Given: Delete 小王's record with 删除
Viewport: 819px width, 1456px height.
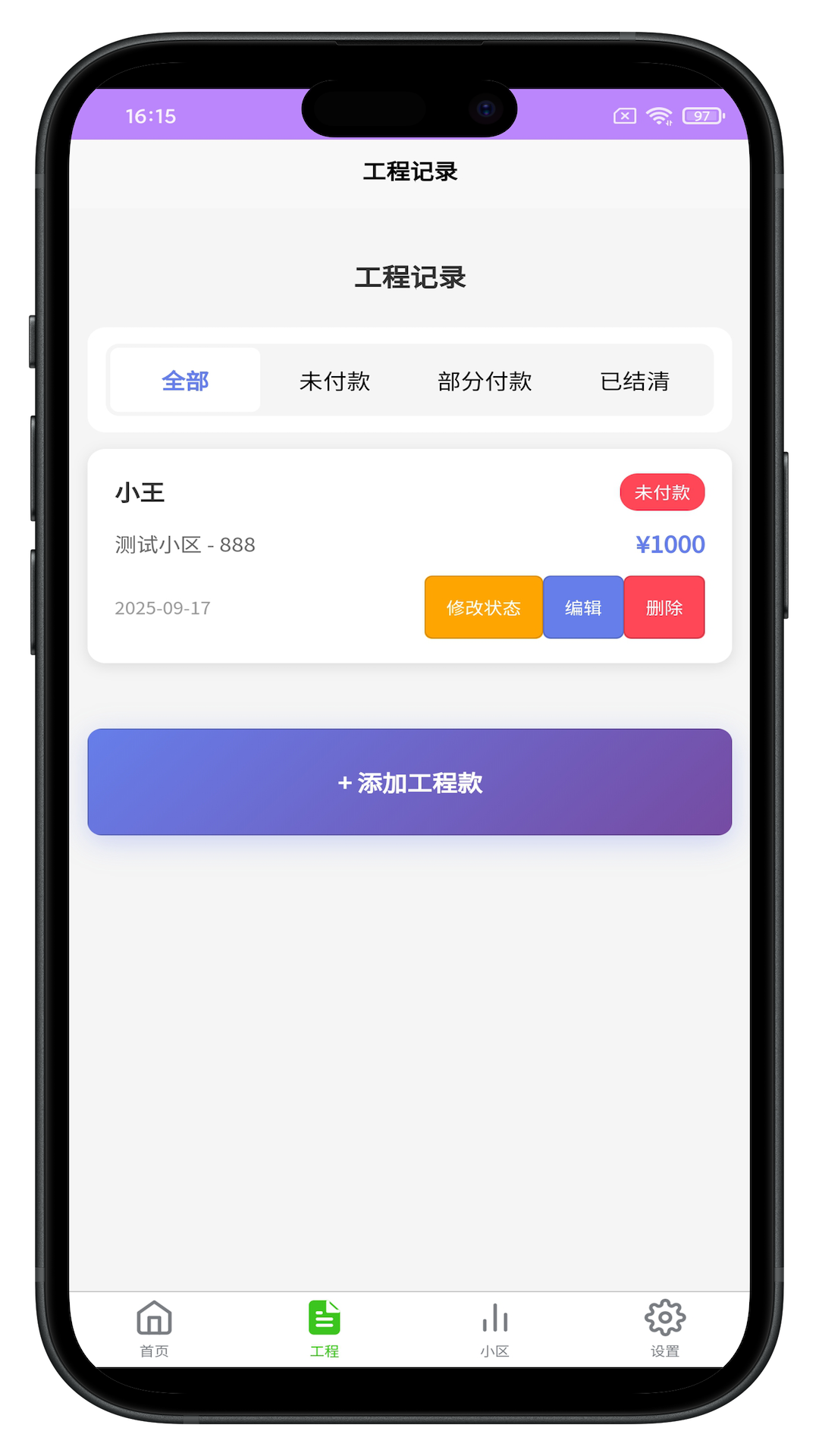Looking at the screenshot, I should coord(664,607).
